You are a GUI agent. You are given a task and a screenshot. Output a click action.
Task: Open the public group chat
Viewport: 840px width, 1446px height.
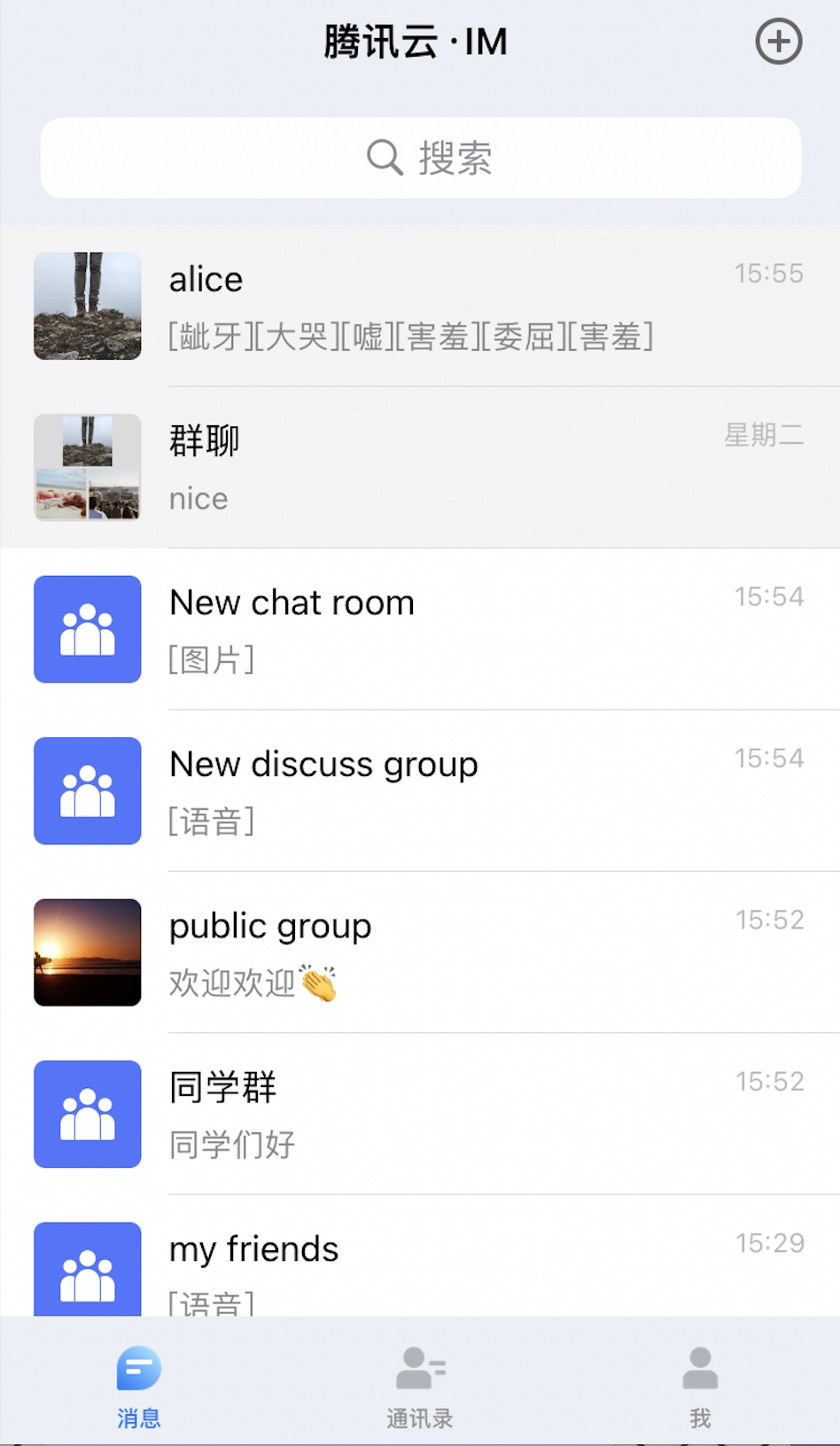420,952
